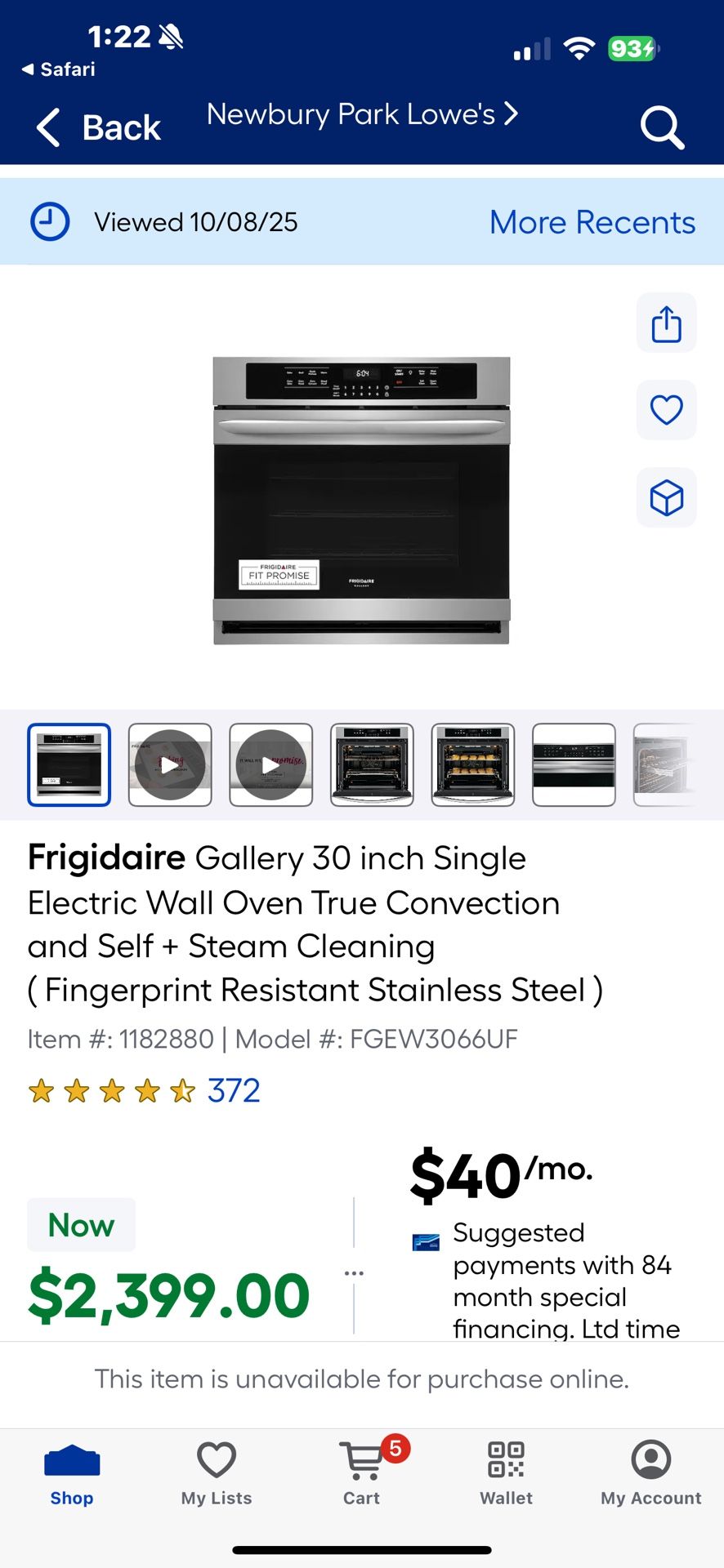The height and width of the screenshot is (1568, 724).
Task: Open the search magnifier
Action: click(660, 128)
